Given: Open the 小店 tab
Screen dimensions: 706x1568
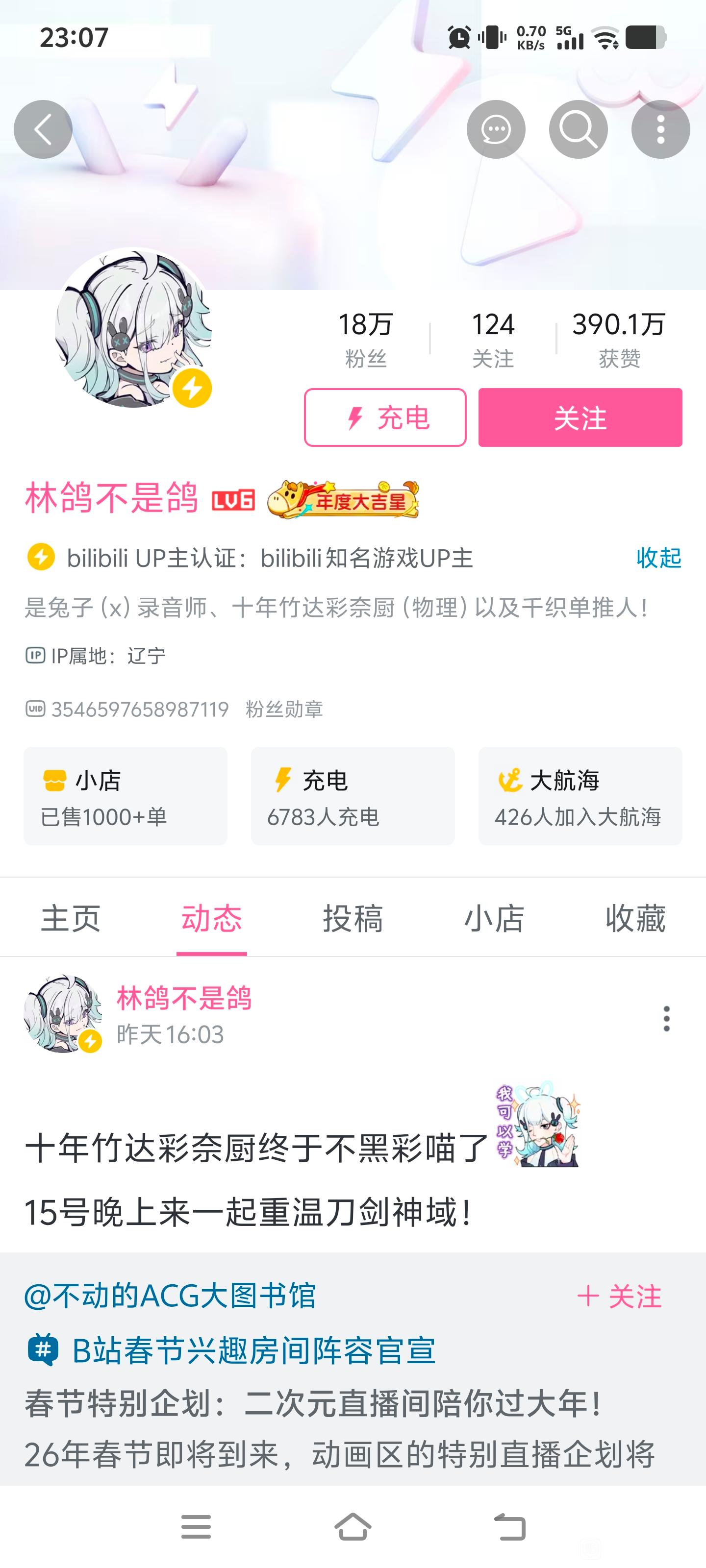Looking at the screenshot, I should 494,919.
